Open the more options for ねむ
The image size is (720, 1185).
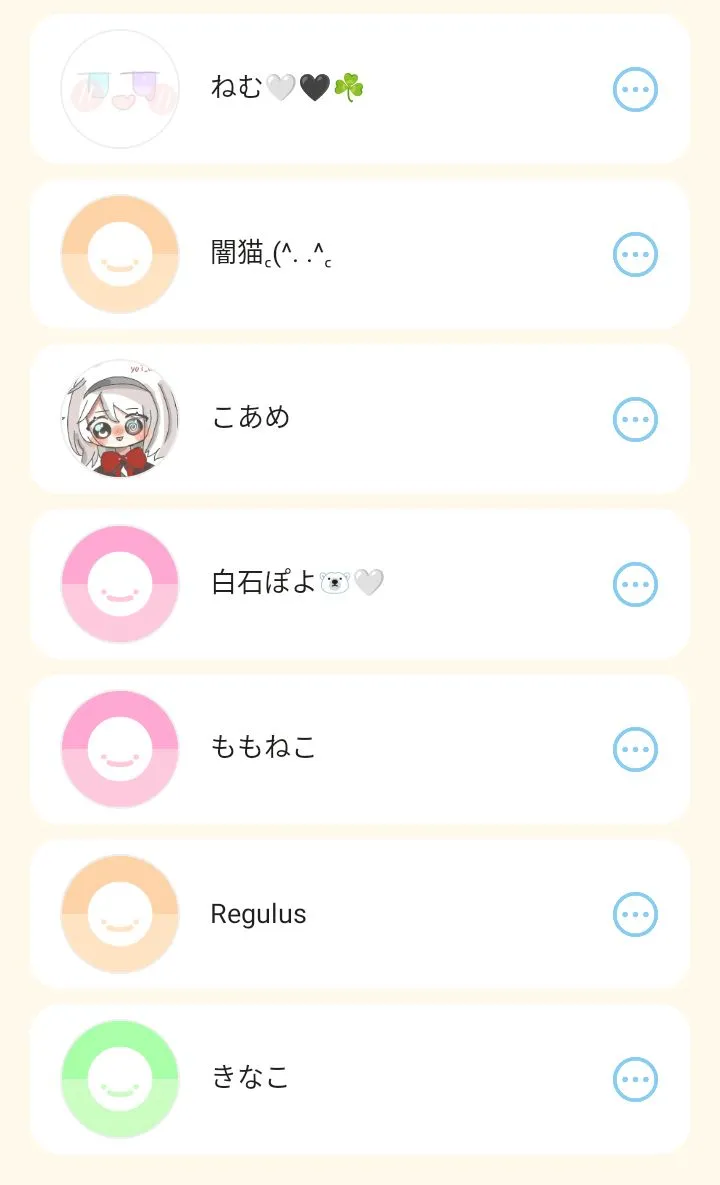(x=635, y=89)
